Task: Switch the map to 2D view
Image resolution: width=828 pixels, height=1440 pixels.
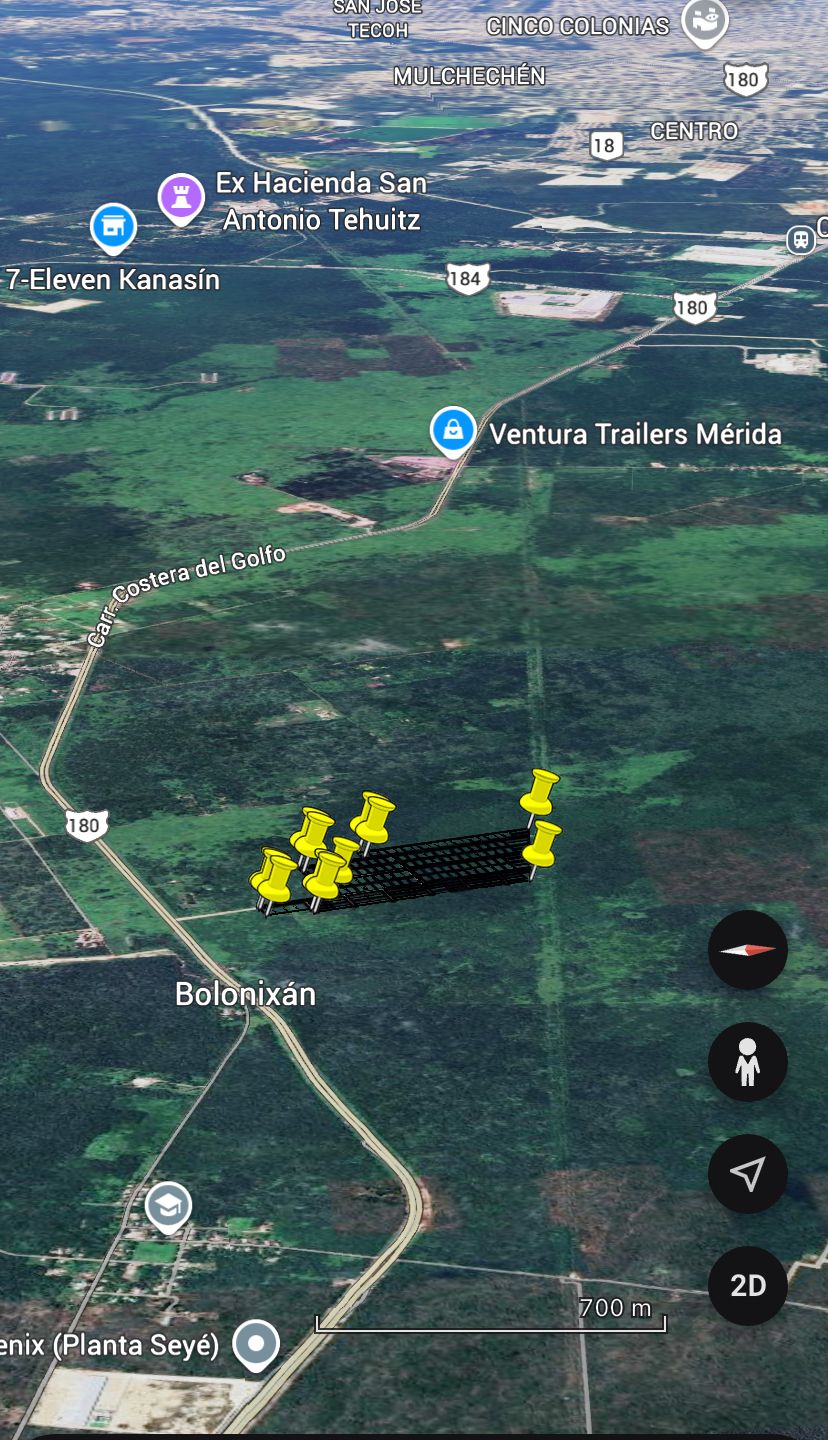Action: coord(748,1286)
